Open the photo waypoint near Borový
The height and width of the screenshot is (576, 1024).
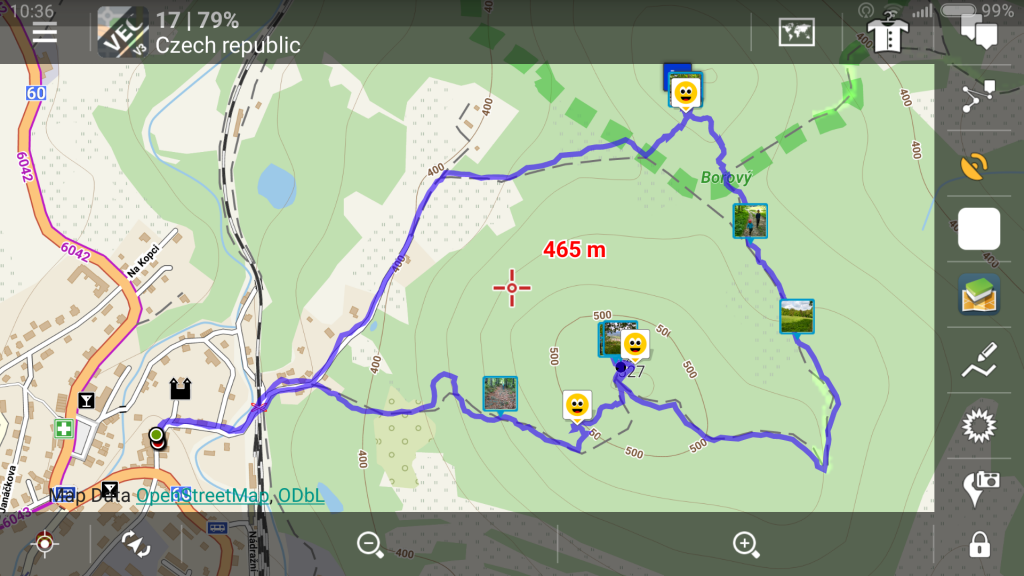(749, 221)
